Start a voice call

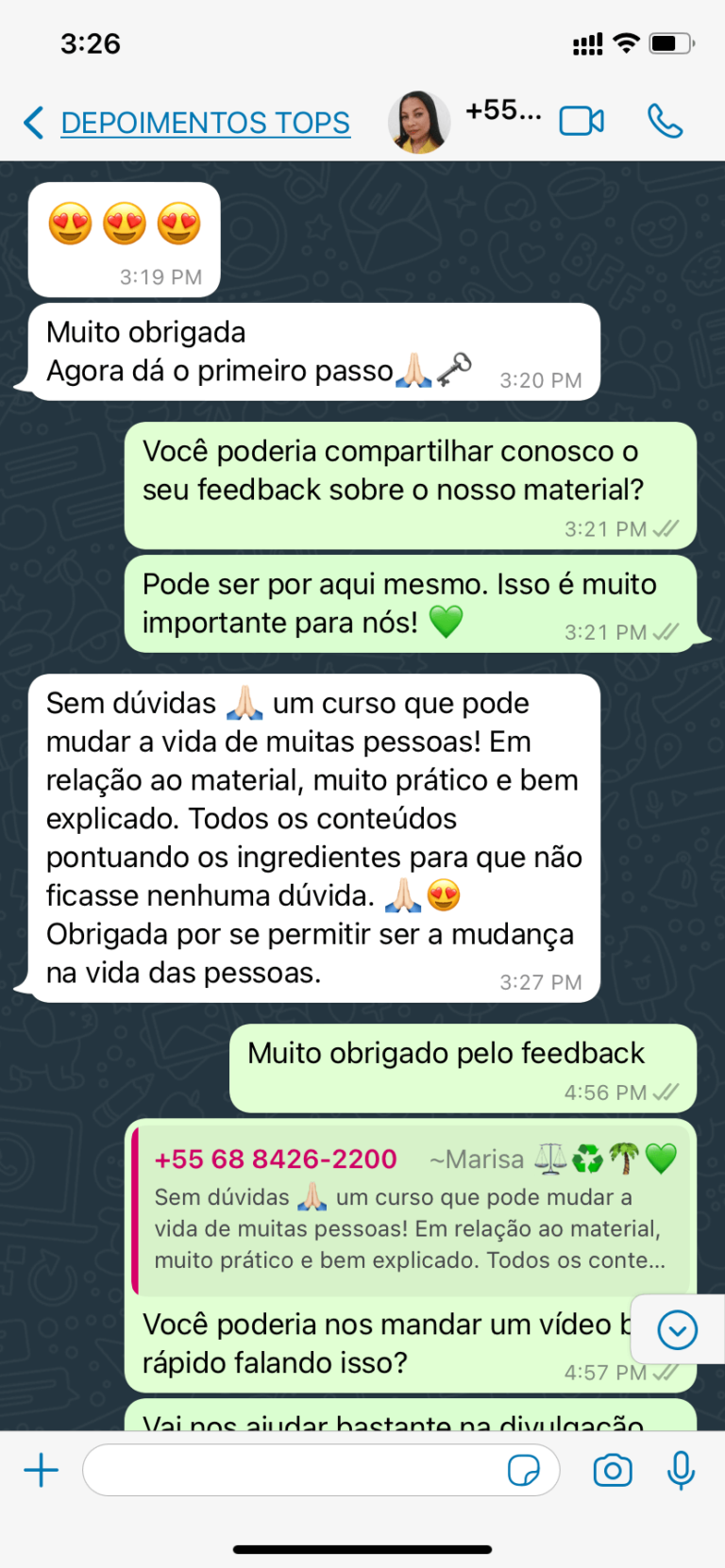(x=665, y=122)
